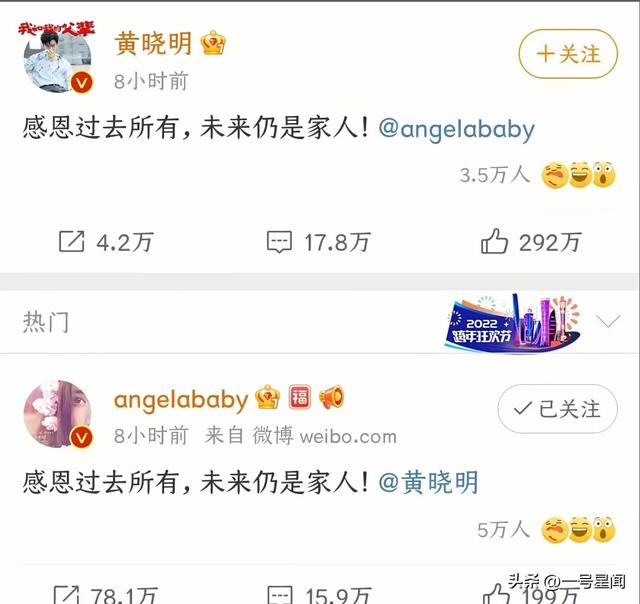Expand the 热门 dropdown arrow
This screenshot has width=640, height=604.
(607, 321)
